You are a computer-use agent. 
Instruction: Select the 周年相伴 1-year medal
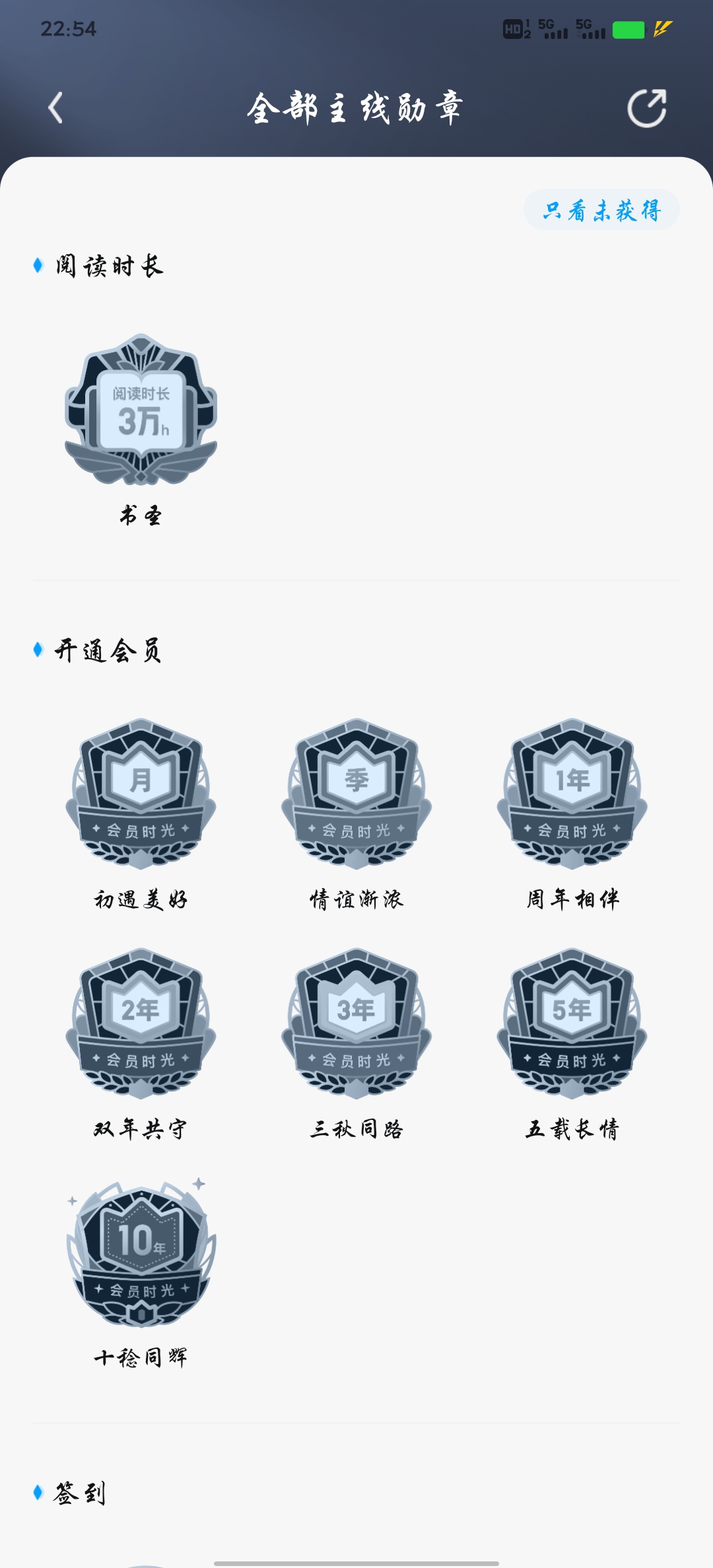pyautogui.click(x=572, y=794)
